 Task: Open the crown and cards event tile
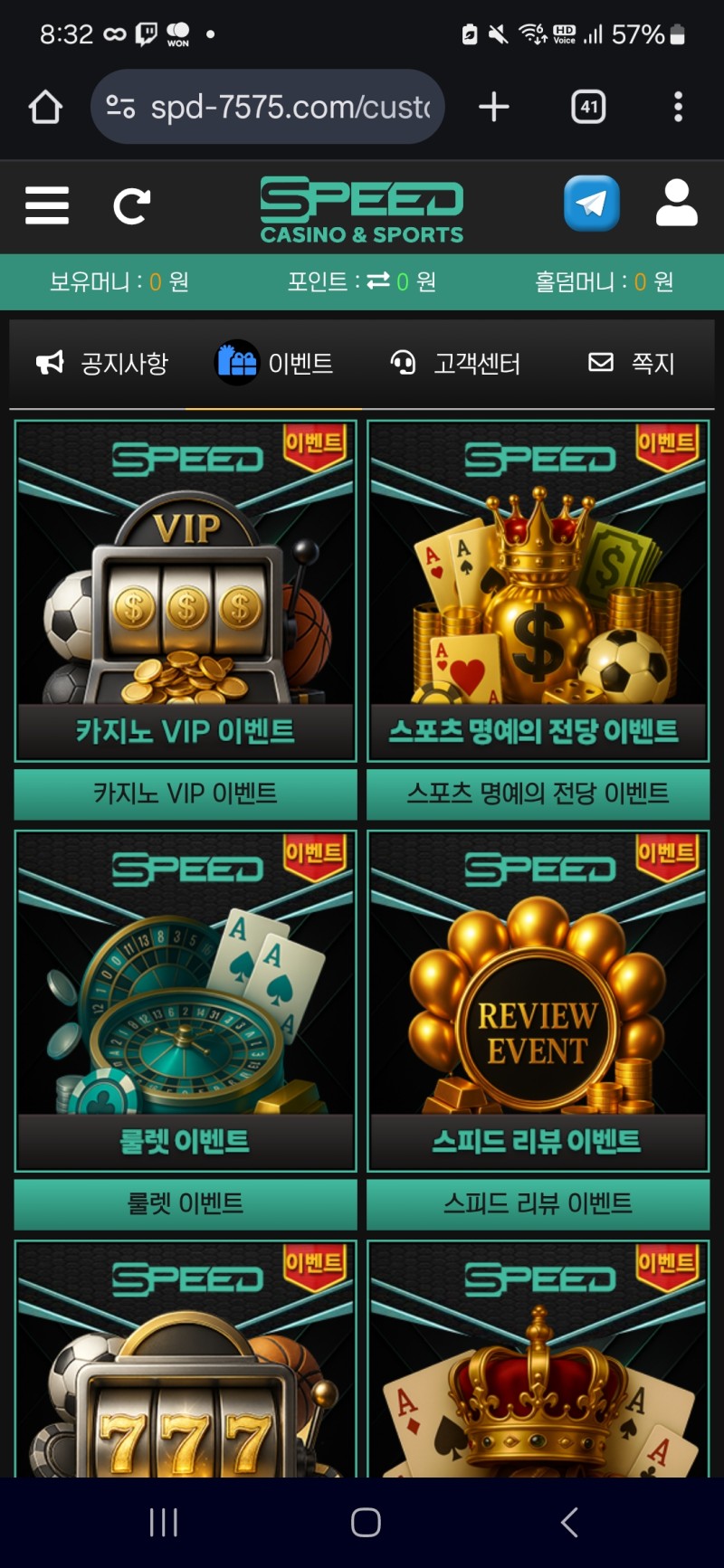[538, 1366]
